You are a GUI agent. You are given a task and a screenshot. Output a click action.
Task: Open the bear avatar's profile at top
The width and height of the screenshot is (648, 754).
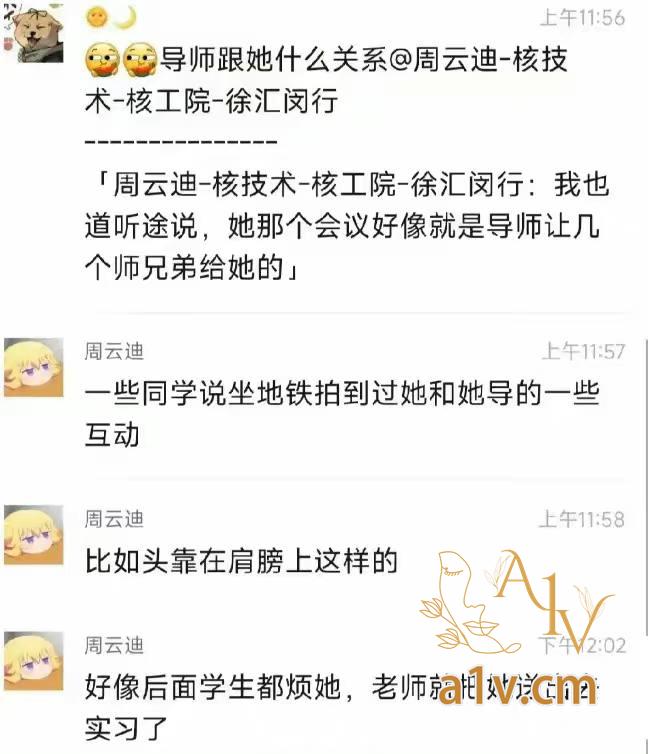click(33, 33)
